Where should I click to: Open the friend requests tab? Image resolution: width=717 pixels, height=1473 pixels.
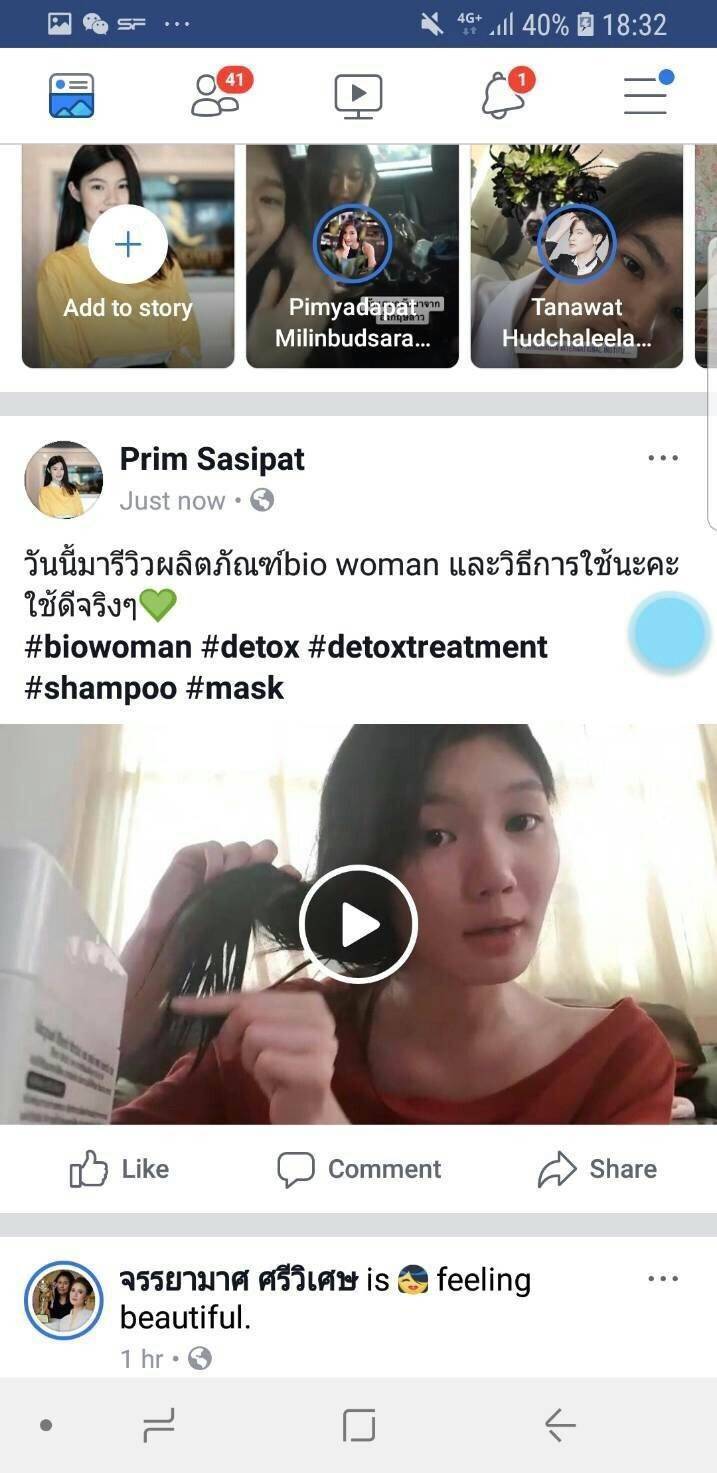coord(220,94)
